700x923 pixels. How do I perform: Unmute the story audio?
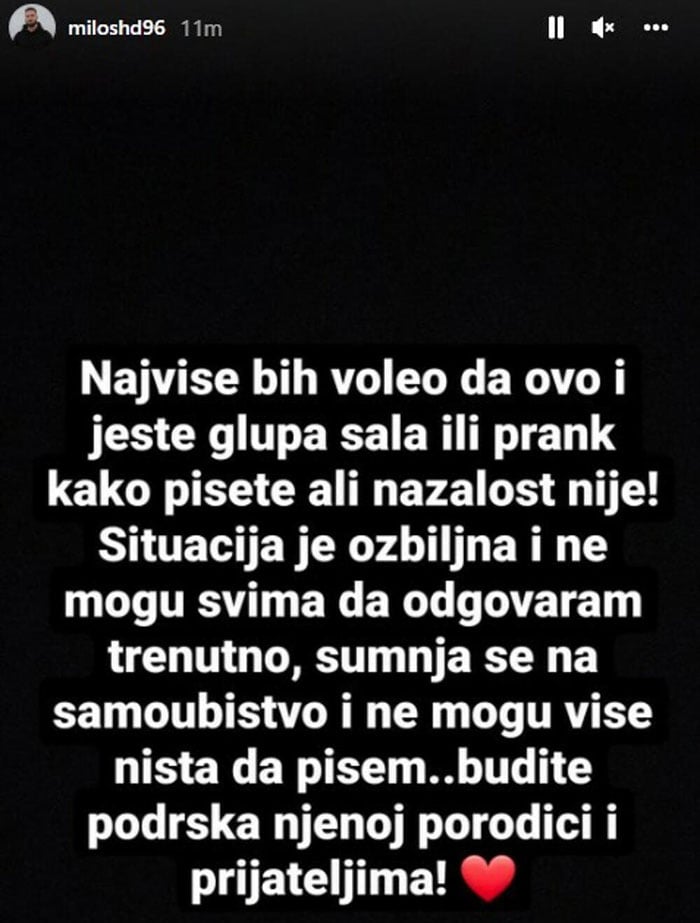(603, 28)
